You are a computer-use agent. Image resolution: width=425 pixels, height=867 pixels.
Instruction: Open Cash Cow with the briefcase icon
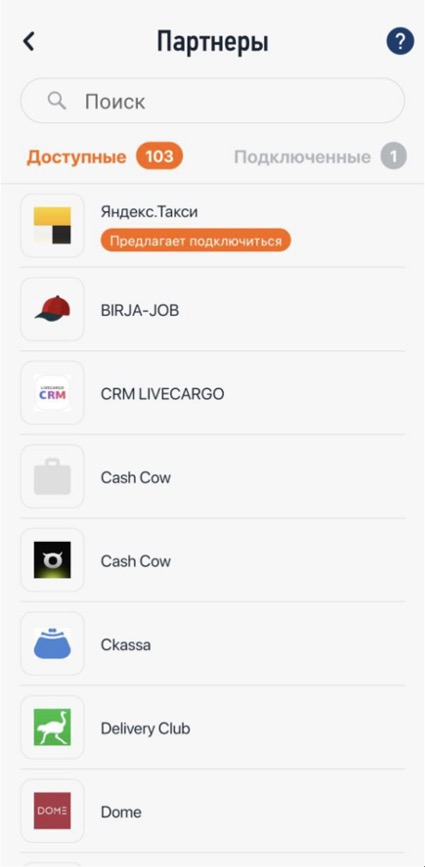click(212, 477)
